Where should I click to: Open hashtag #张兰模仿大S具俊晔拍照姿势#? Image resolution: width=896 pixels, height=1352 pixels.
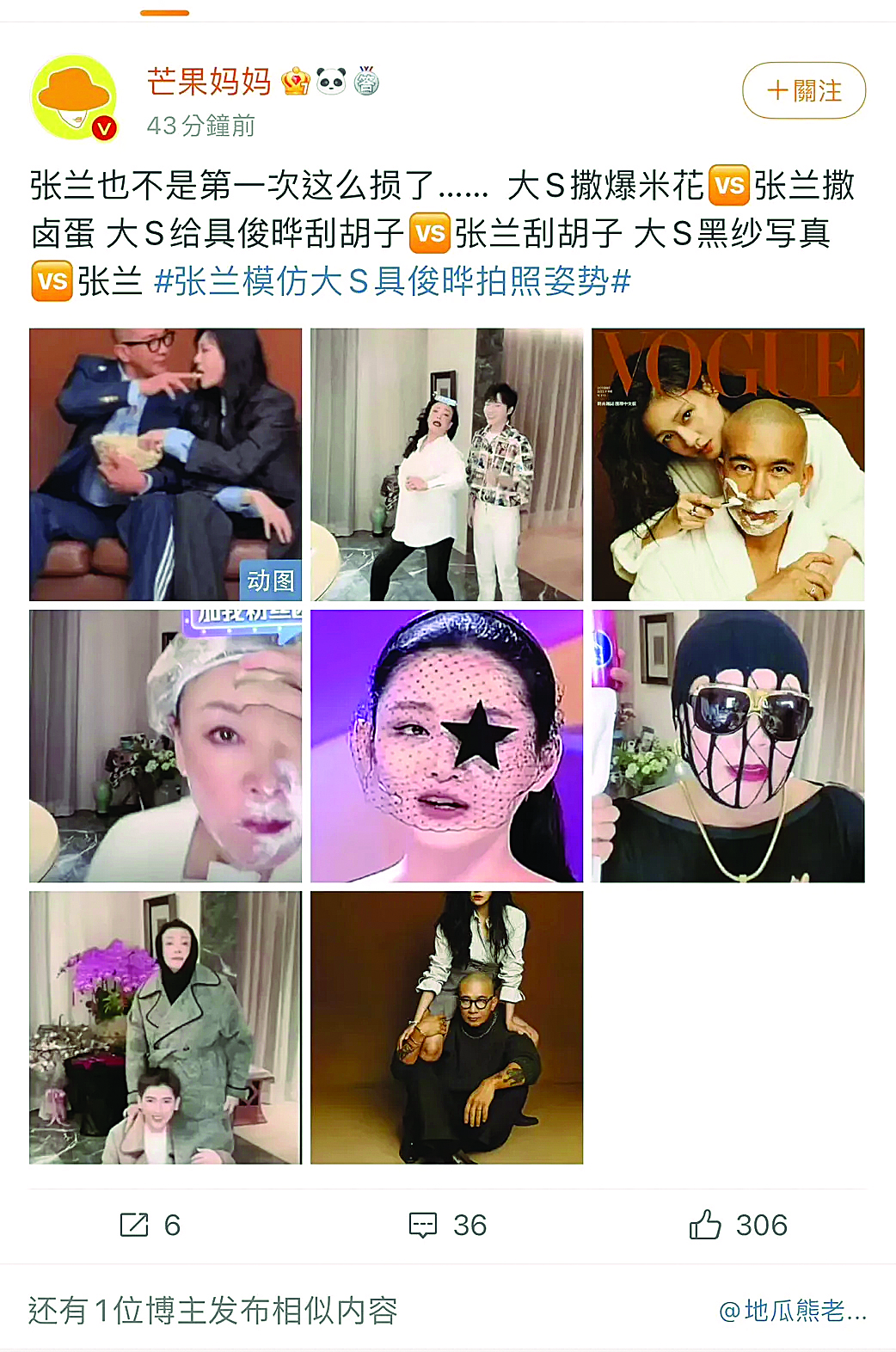[x=392, y=281]
